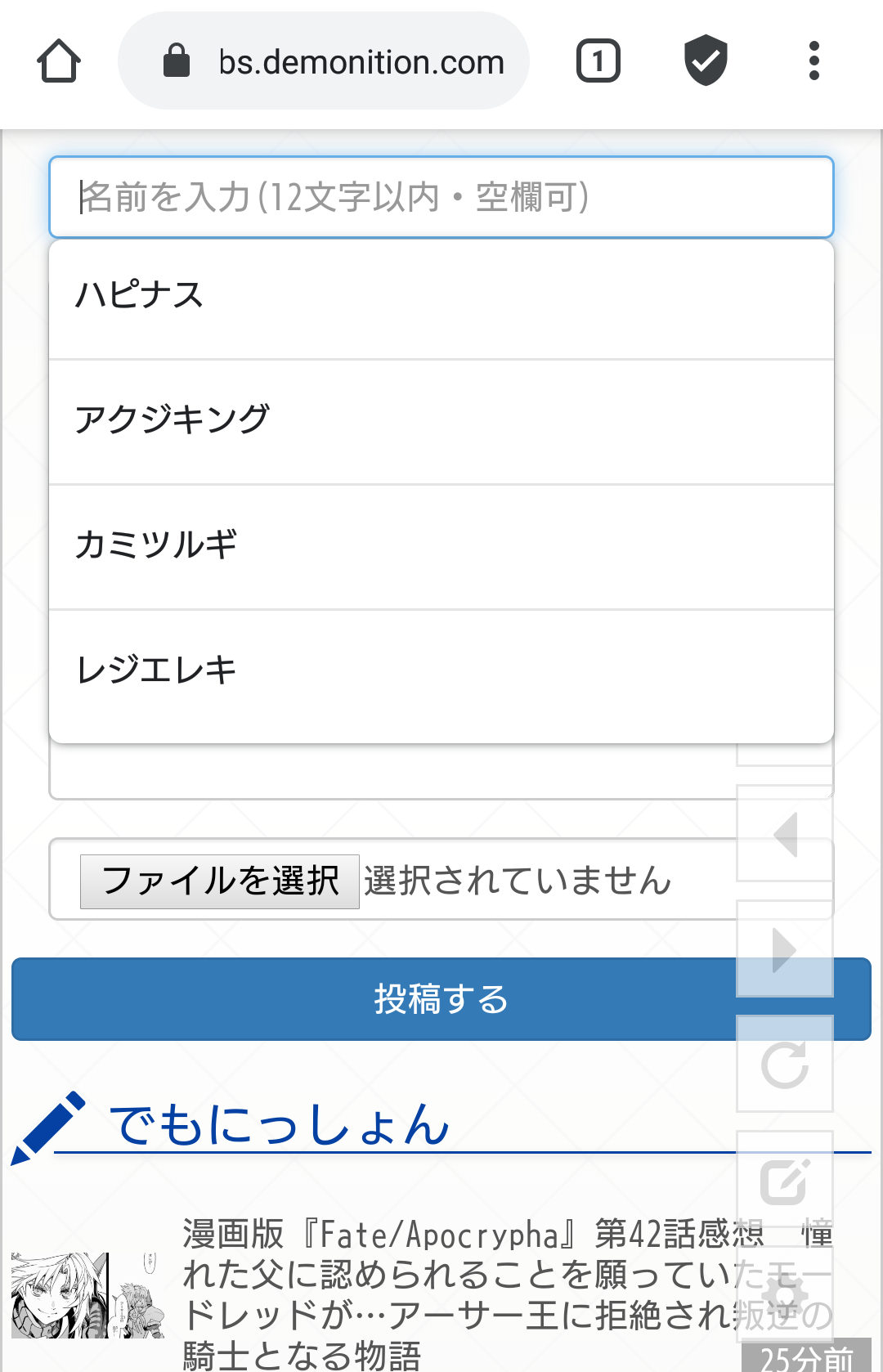Go to the browser home page
The height and width of the screenshot is (1372, 883).
59,61
